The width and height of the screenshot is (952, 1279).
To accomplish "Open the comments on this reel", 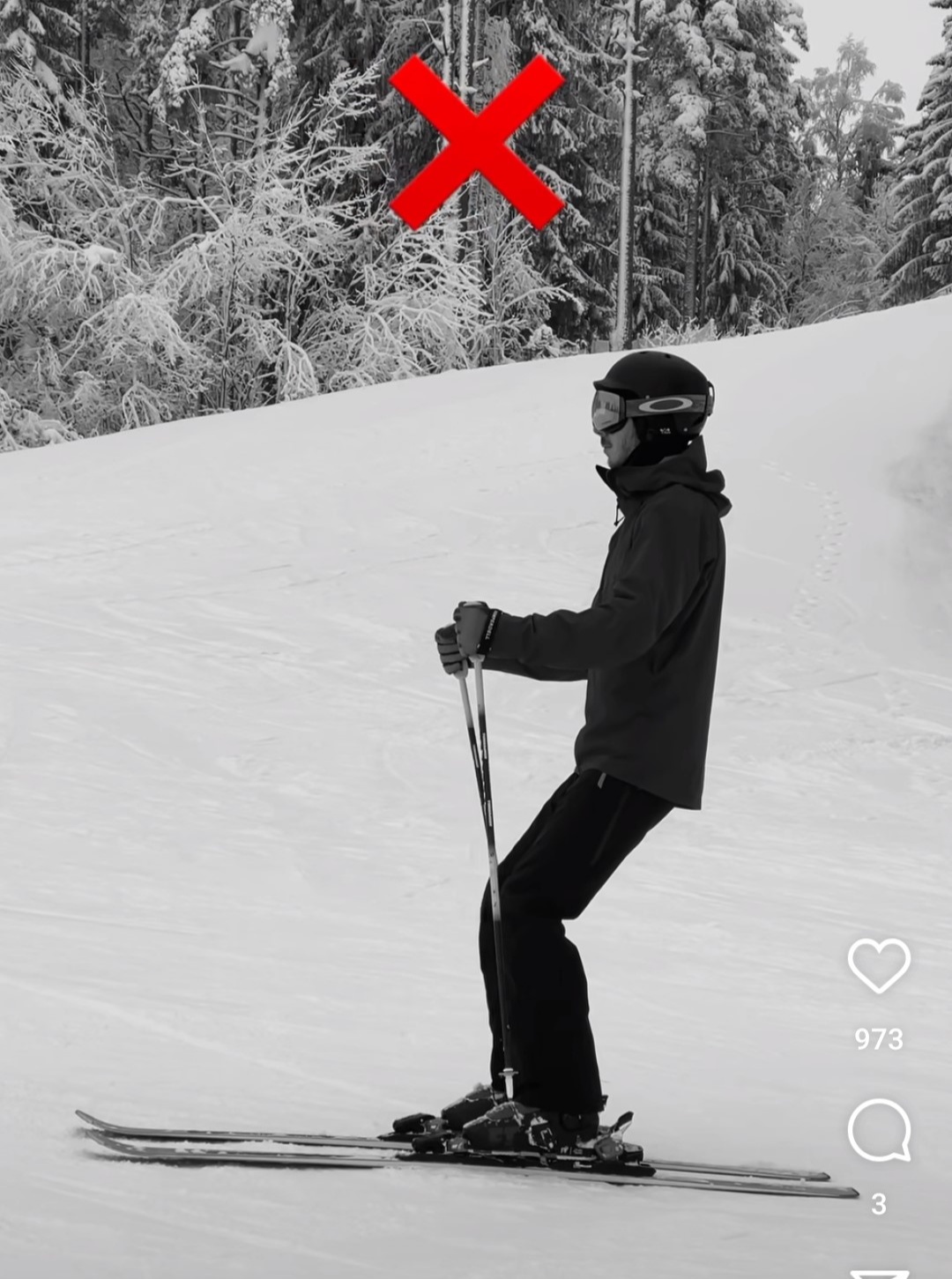I will [x=878, y=1130].
